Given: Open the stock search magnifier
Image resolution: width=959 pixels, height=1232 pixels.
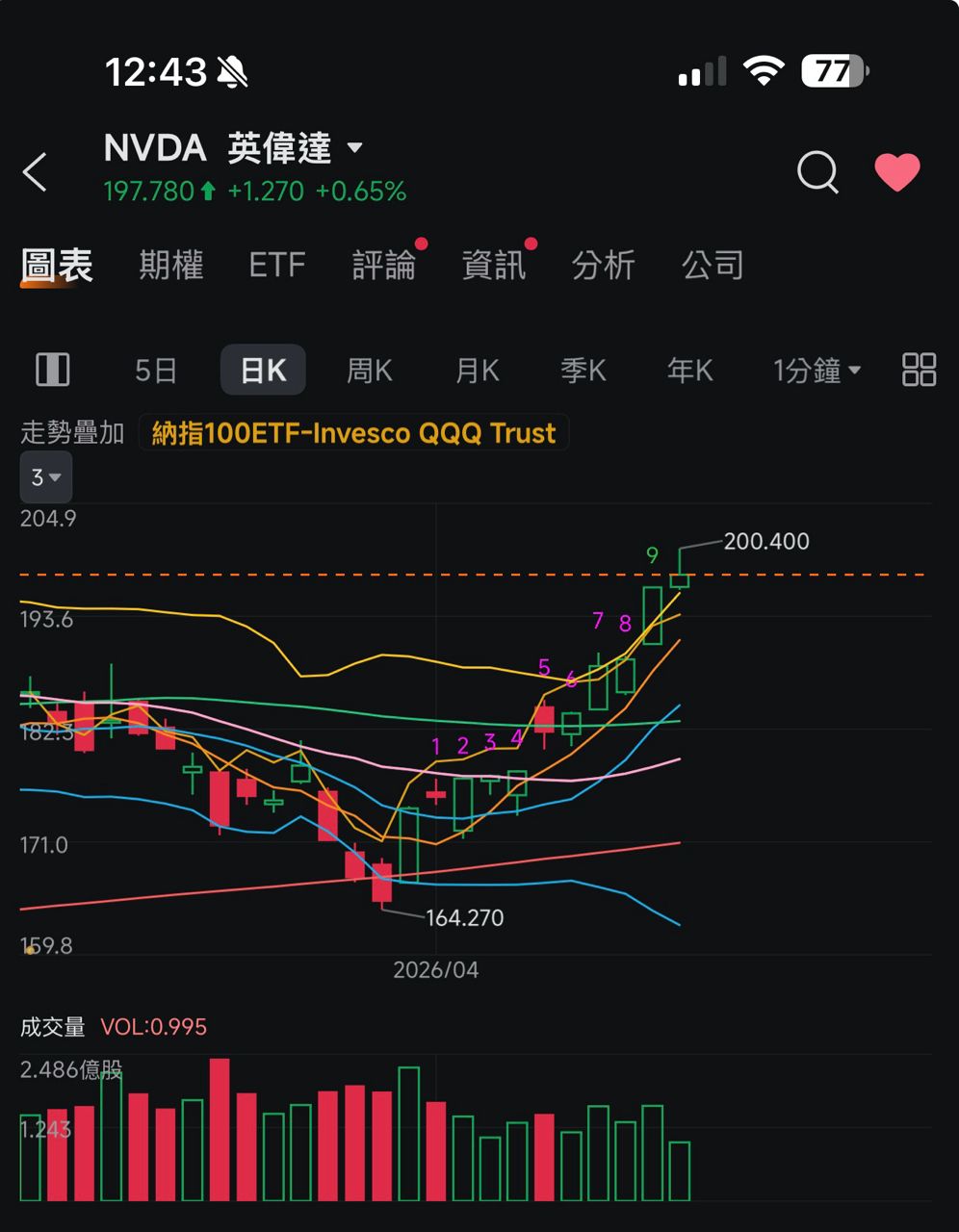Looking at the screenshot, I should [x=817, y=173].
